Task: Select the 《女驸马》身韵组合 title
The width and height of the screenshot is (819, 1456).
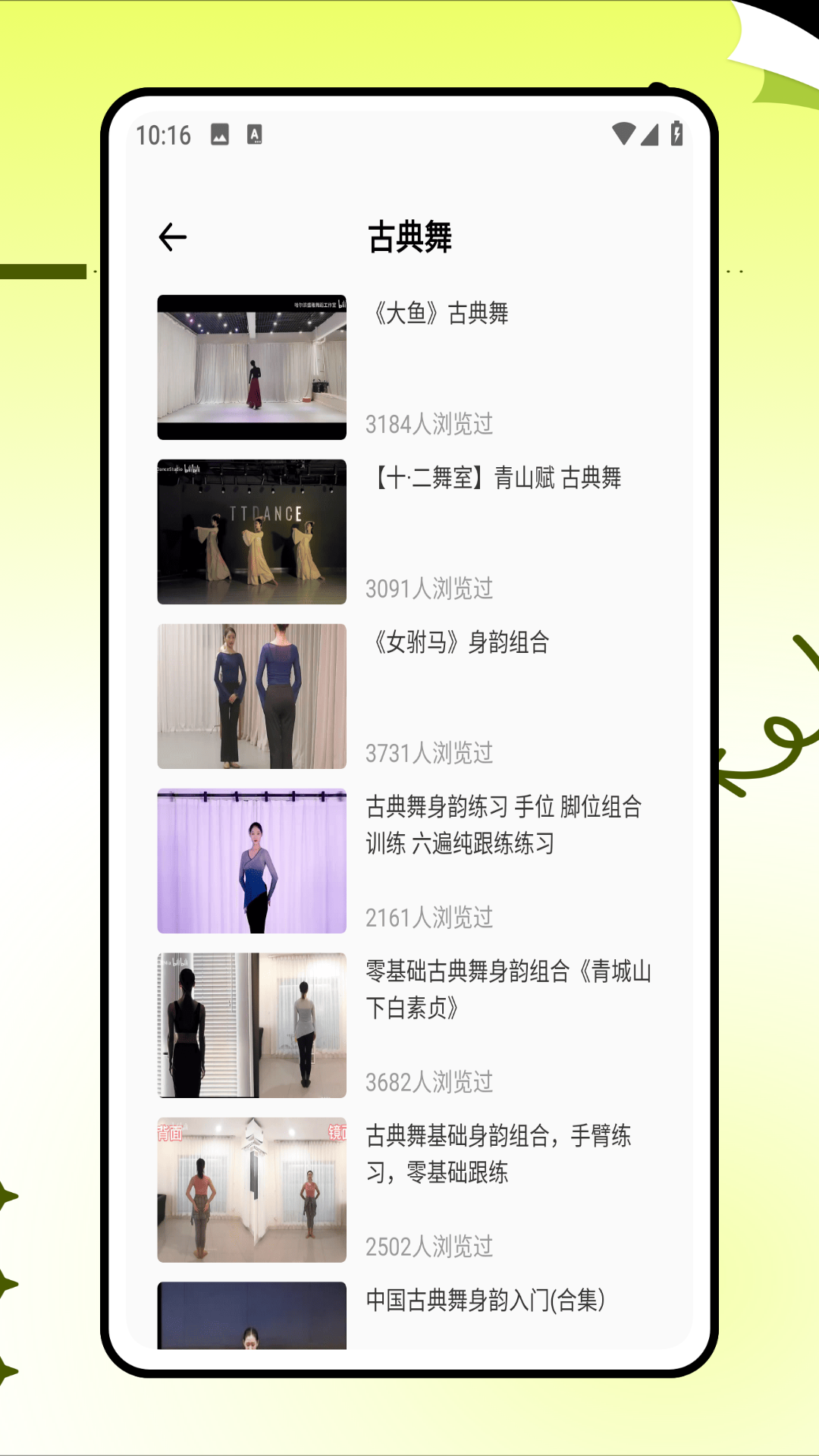Action: point(459,642)
